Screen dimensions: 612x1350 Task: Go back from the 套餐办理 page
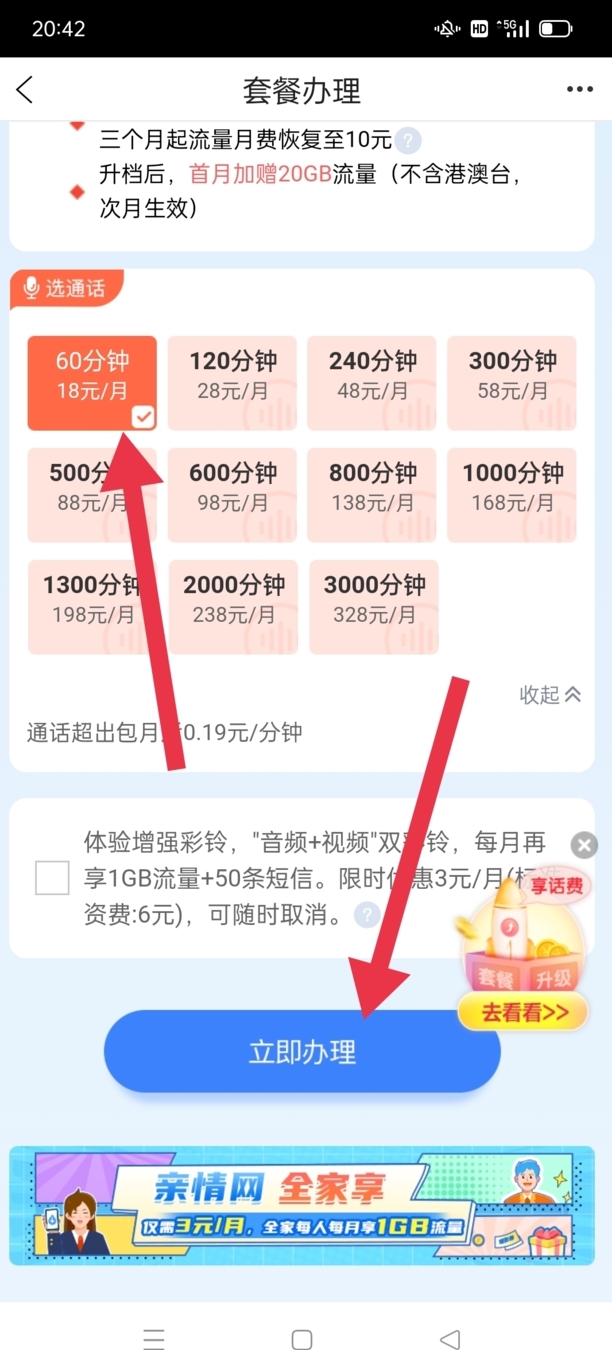pos(26,90)
